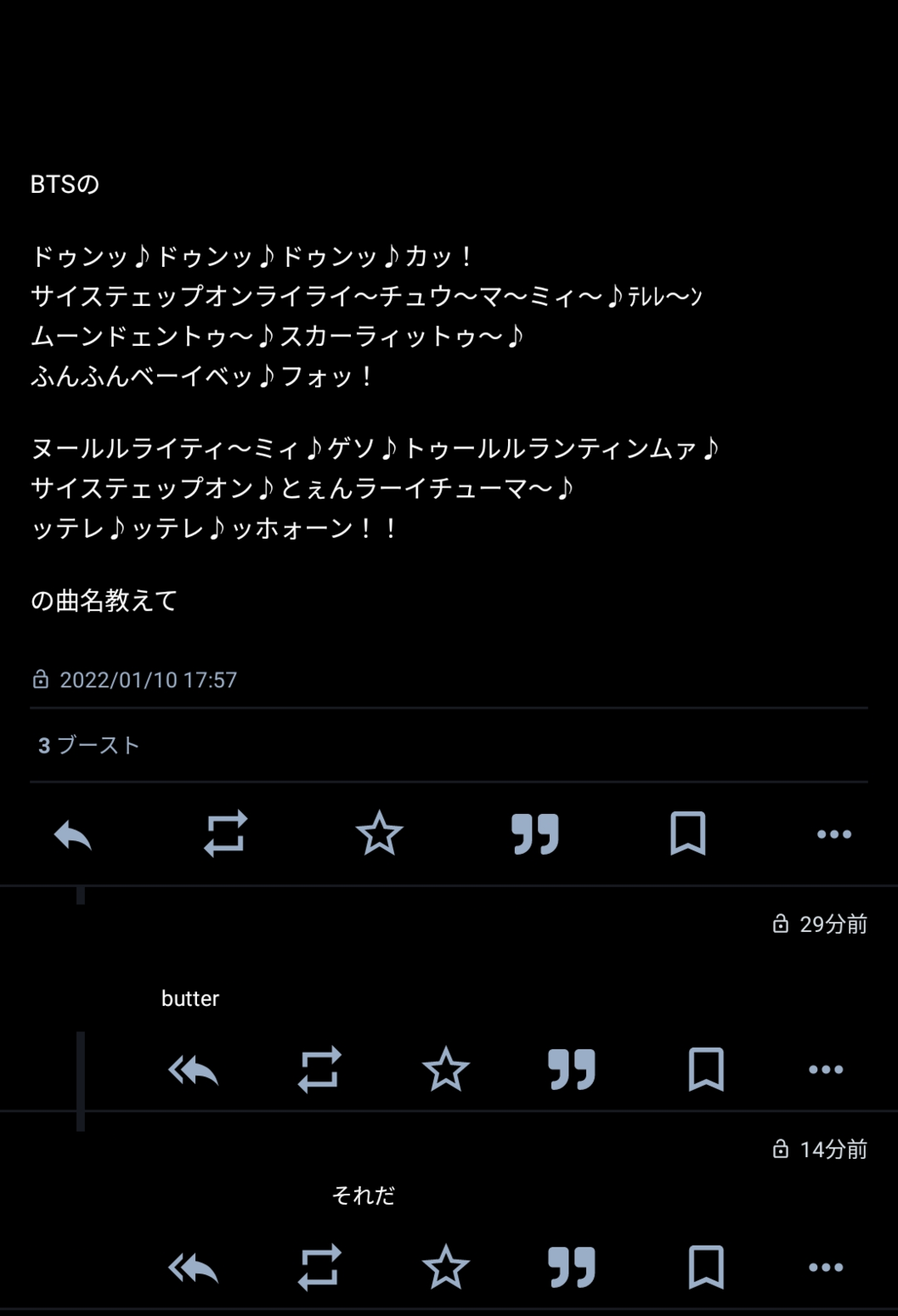The width and height of the screenshot is (898, 1316).
Task: Reply all to the "それだ" reply
Action: [194, 1268]
